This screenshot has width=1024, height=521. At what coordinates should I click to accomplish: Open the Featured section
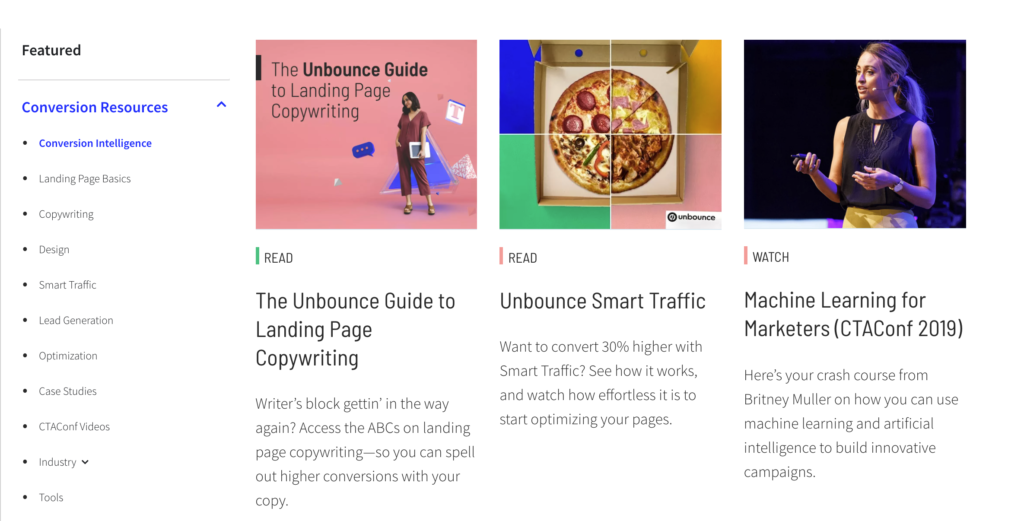[x=51, y=50]
